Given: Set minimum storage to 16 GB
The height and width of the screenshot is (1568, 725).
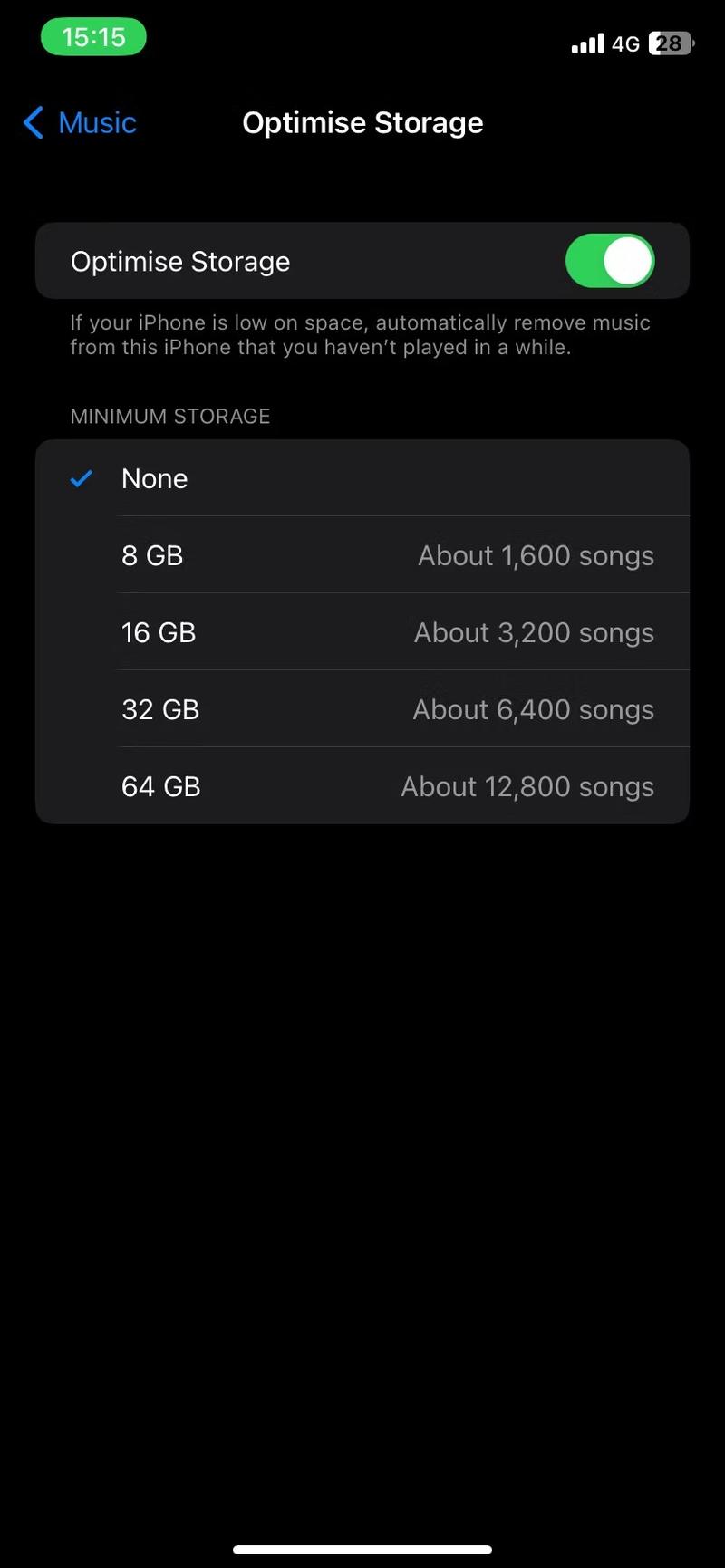Looking at the screenshot, I should tap(362, 632).
